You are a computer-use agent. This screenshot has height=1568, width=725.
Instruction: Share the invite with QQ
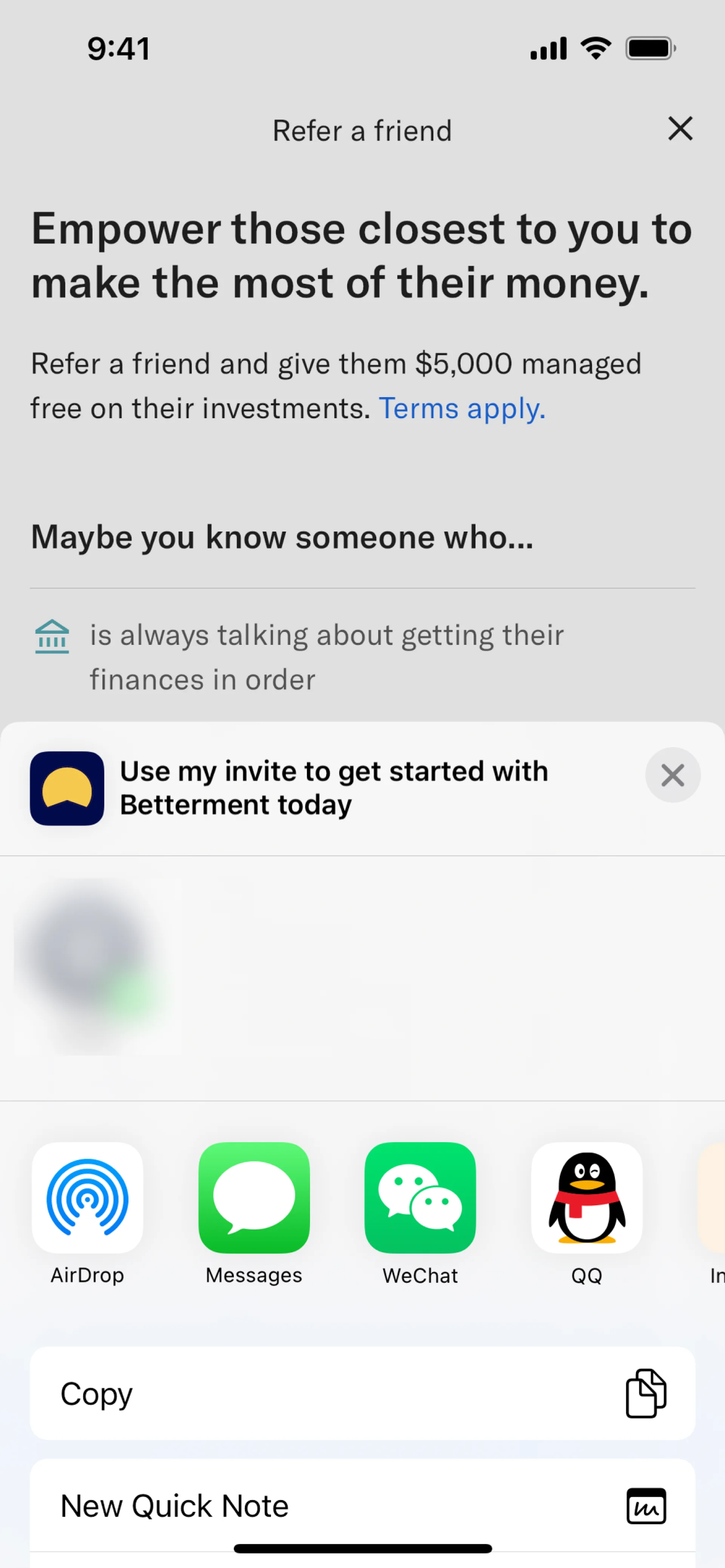click(587, 1198)
